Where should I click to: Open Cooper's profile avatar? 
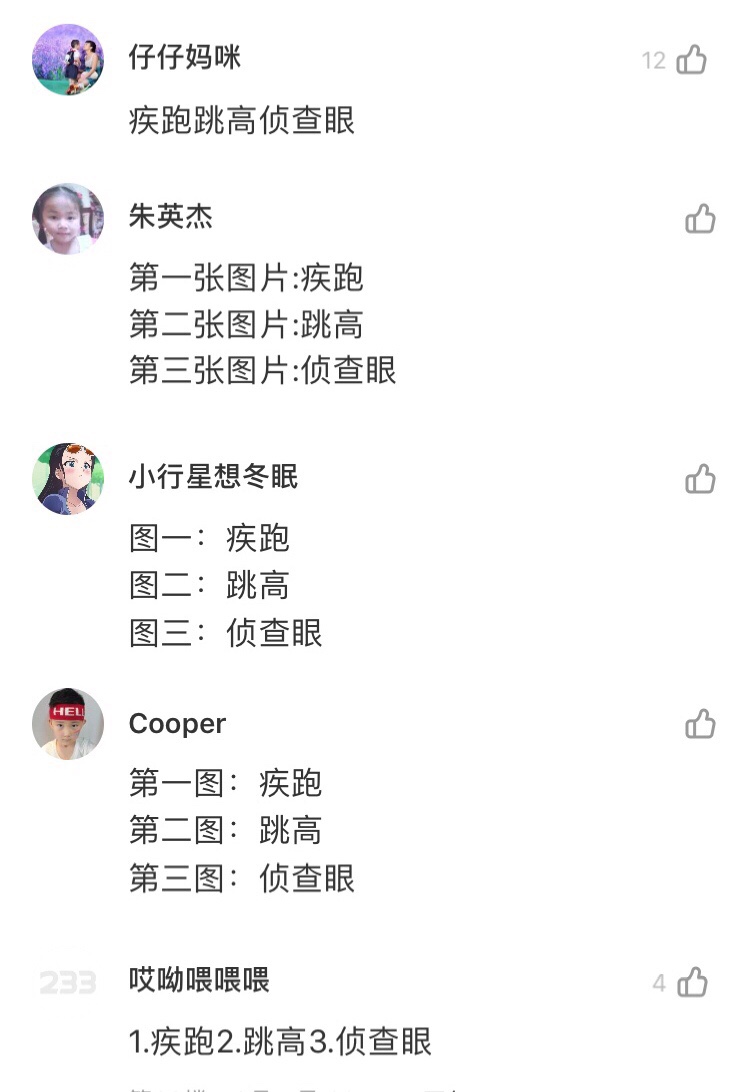(68, 724)
